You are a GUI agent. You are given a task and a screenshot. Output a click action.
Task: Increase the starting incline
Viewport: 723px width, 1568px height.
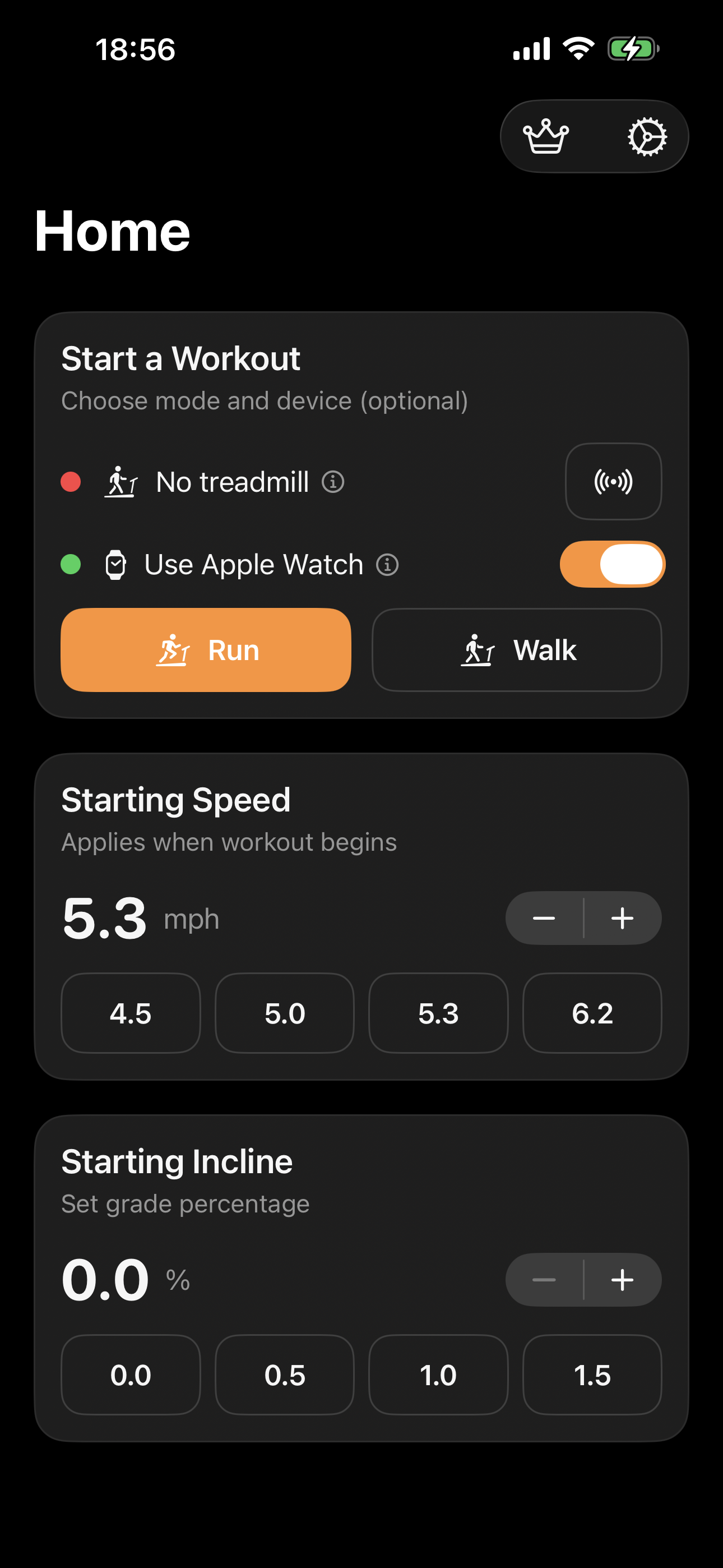pos(623,1280)
